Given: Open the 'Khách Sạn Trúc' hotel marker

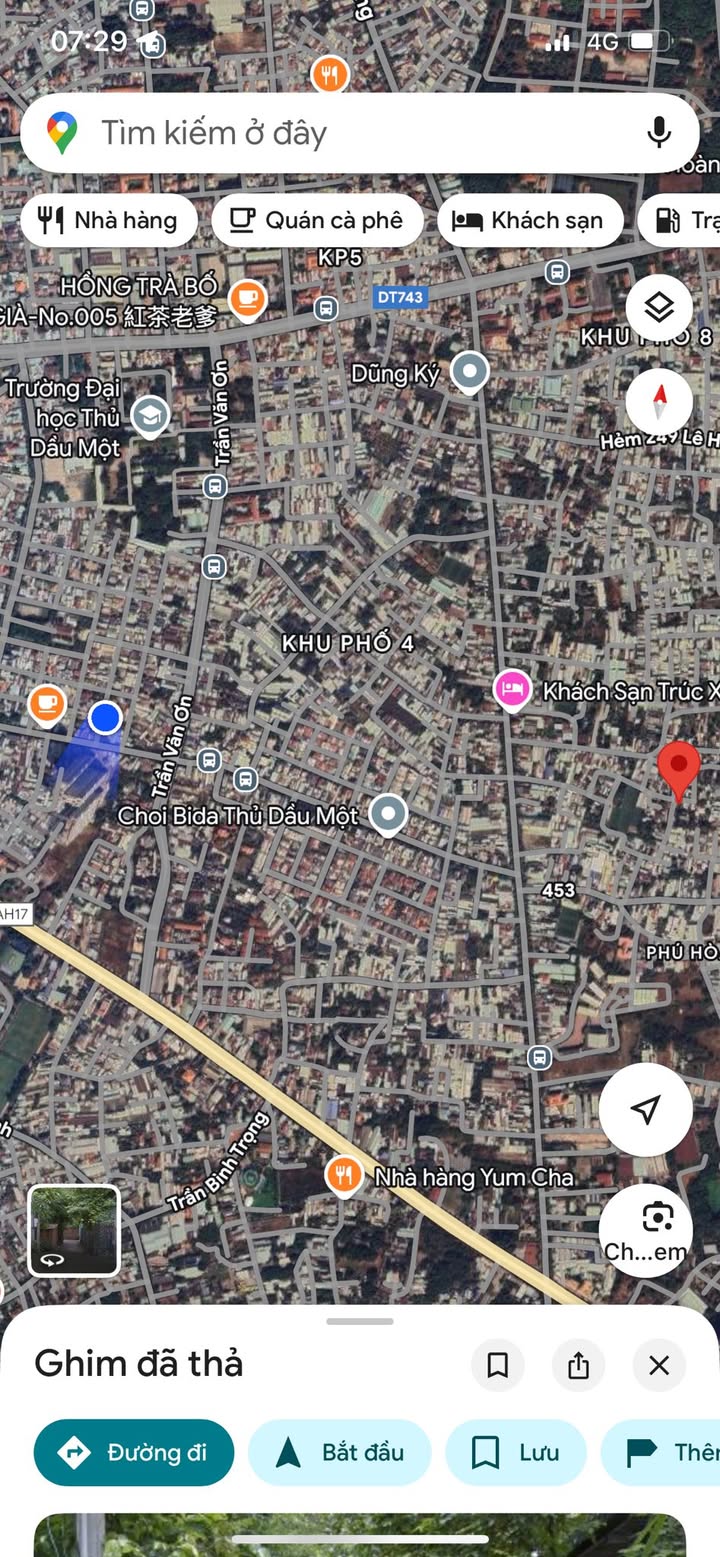Looking at the screenshot, I should point(513,690).
